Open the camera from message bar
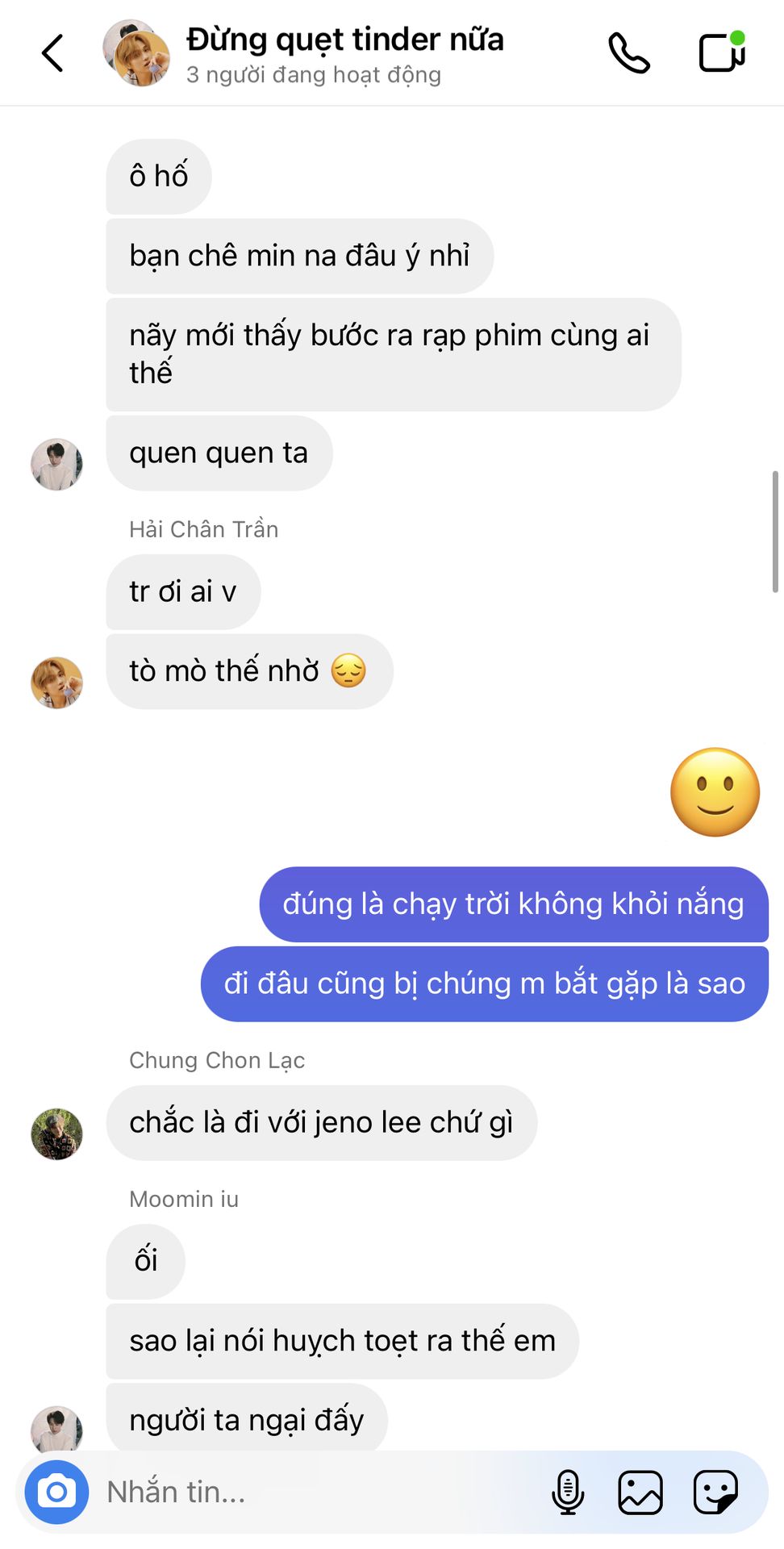 tap(56, 1492)
